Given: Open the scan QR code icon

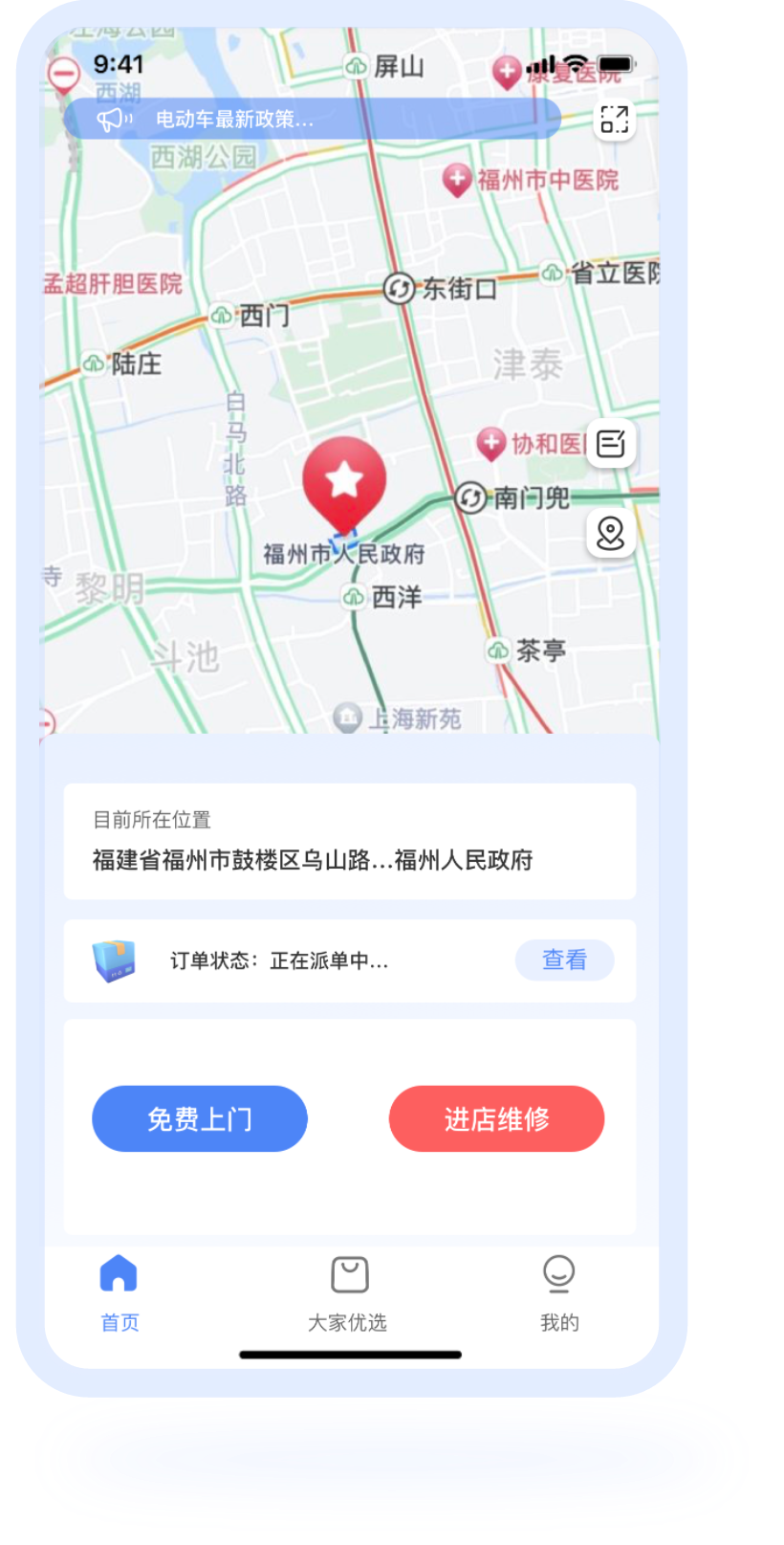Looking at the screenshot, I should 614,120.
